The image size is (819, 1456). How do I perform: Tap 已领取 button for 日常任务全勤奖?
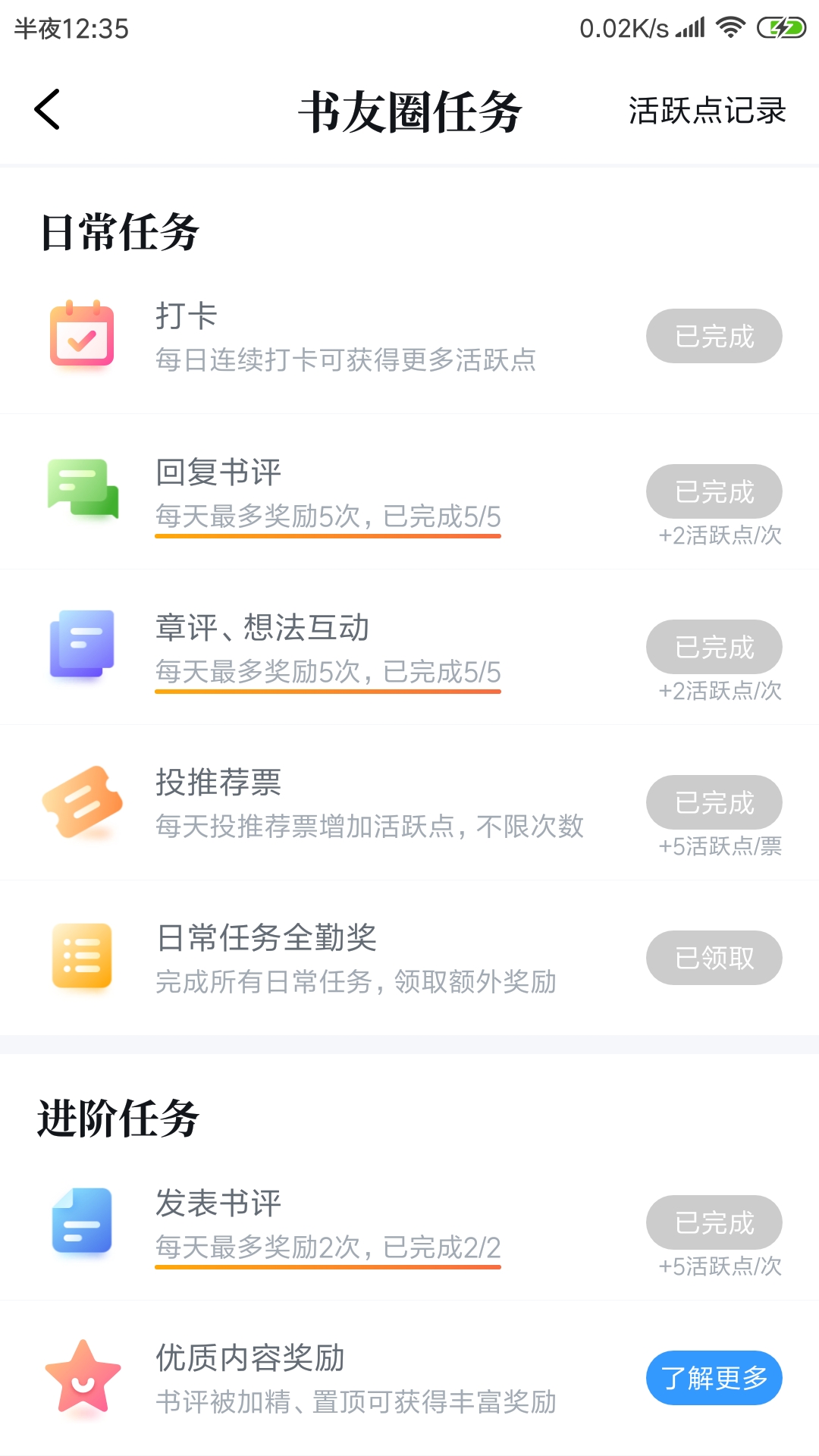[x=714, y=958]
